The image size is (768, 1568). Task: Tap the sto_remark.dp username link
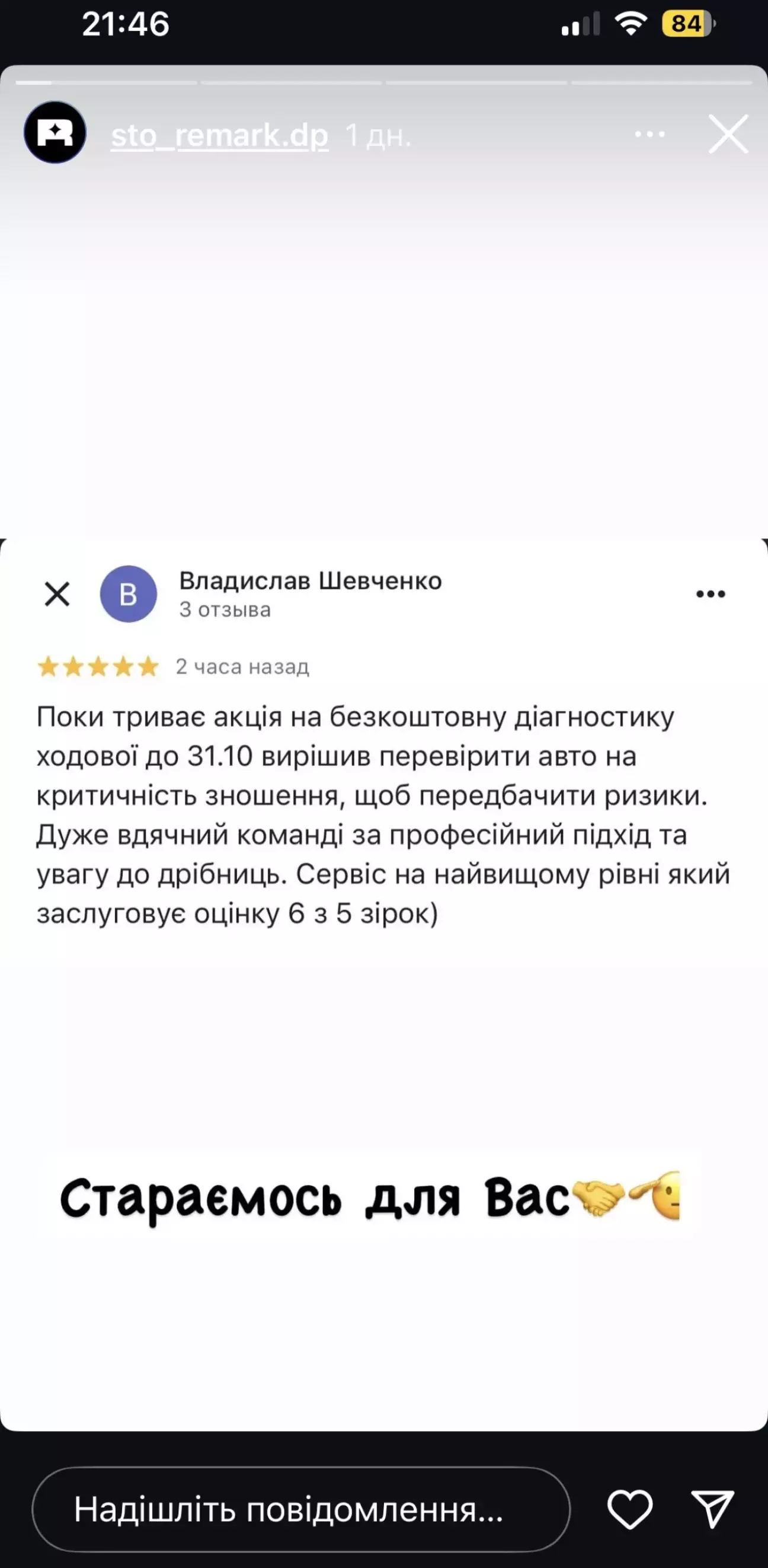click(x=219, y=135)
